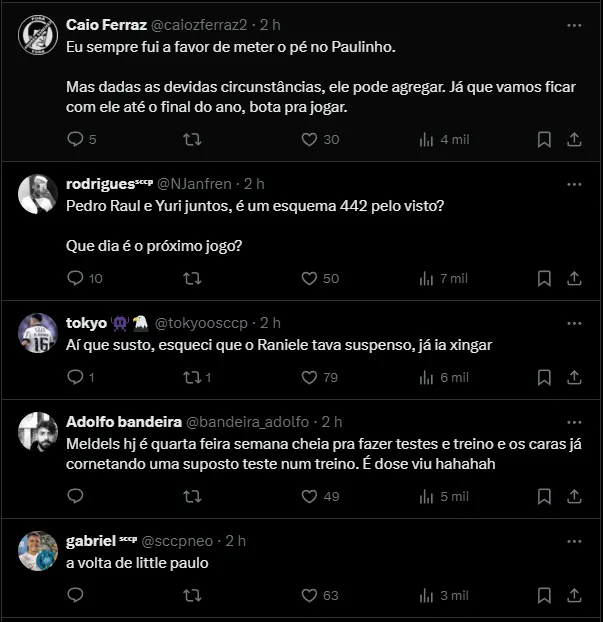Bookmark Adolfo bandeira's tweet
Viewport: 603px width, 622px height.
click(543, 497)
